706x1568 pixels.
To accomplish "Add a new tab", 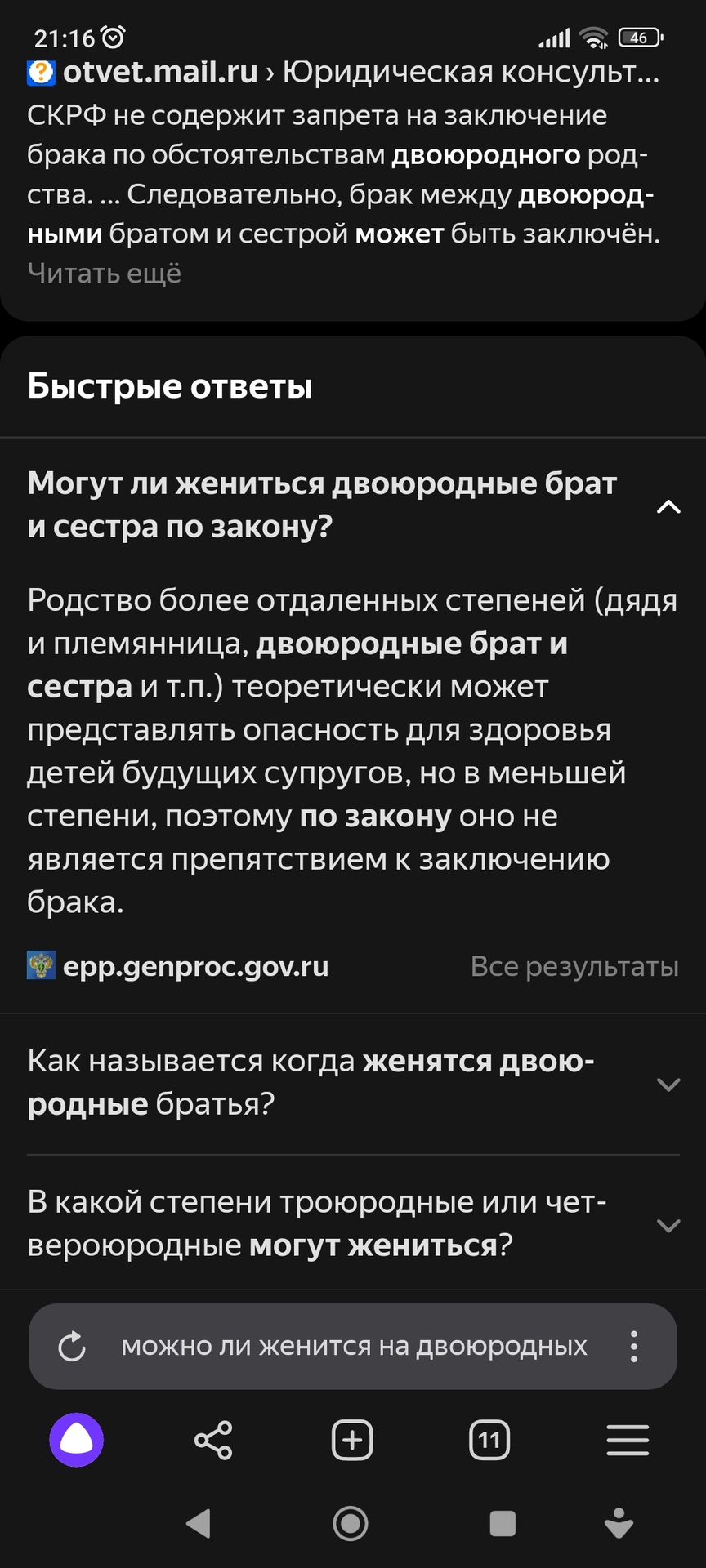I will (x=352, y=1440).
